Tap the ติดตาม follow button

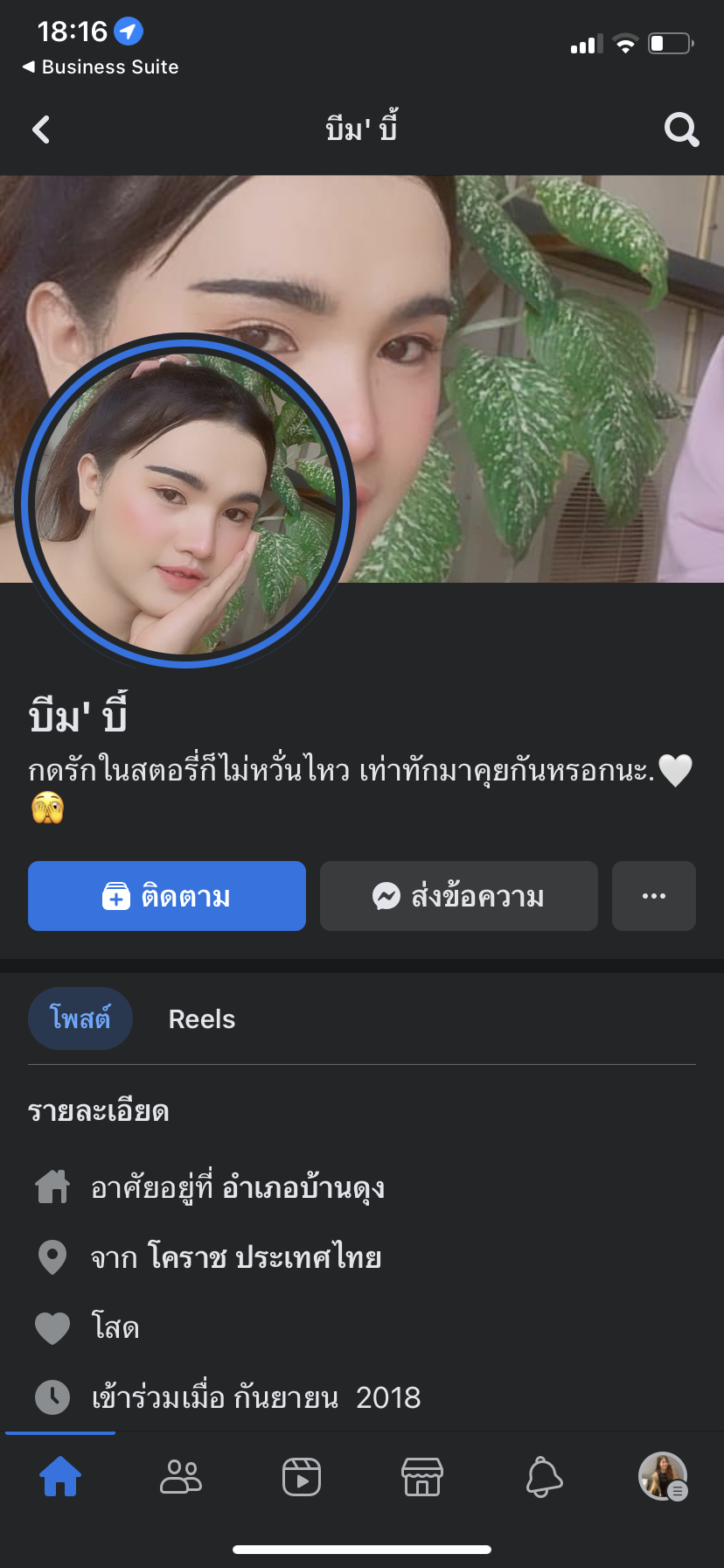(x=167, y=896)
